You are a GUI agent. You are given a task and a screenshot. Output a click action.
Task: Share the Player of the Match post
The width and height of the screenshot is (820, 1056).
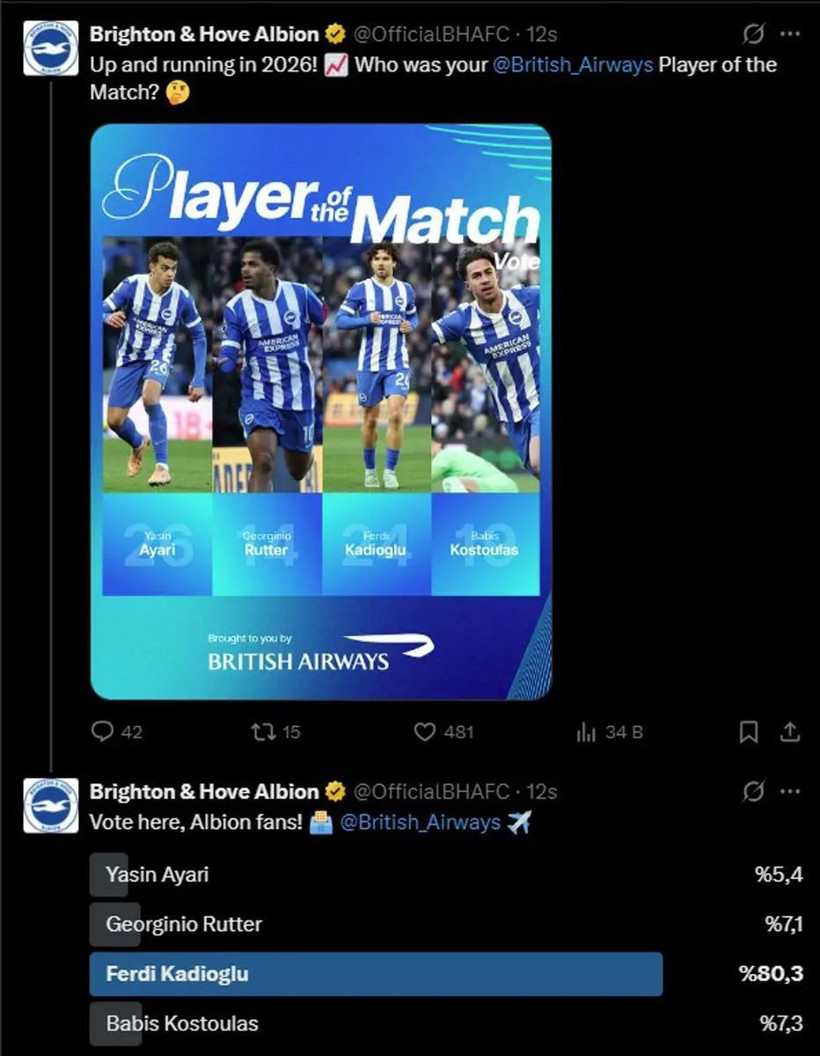pos(790,732)
